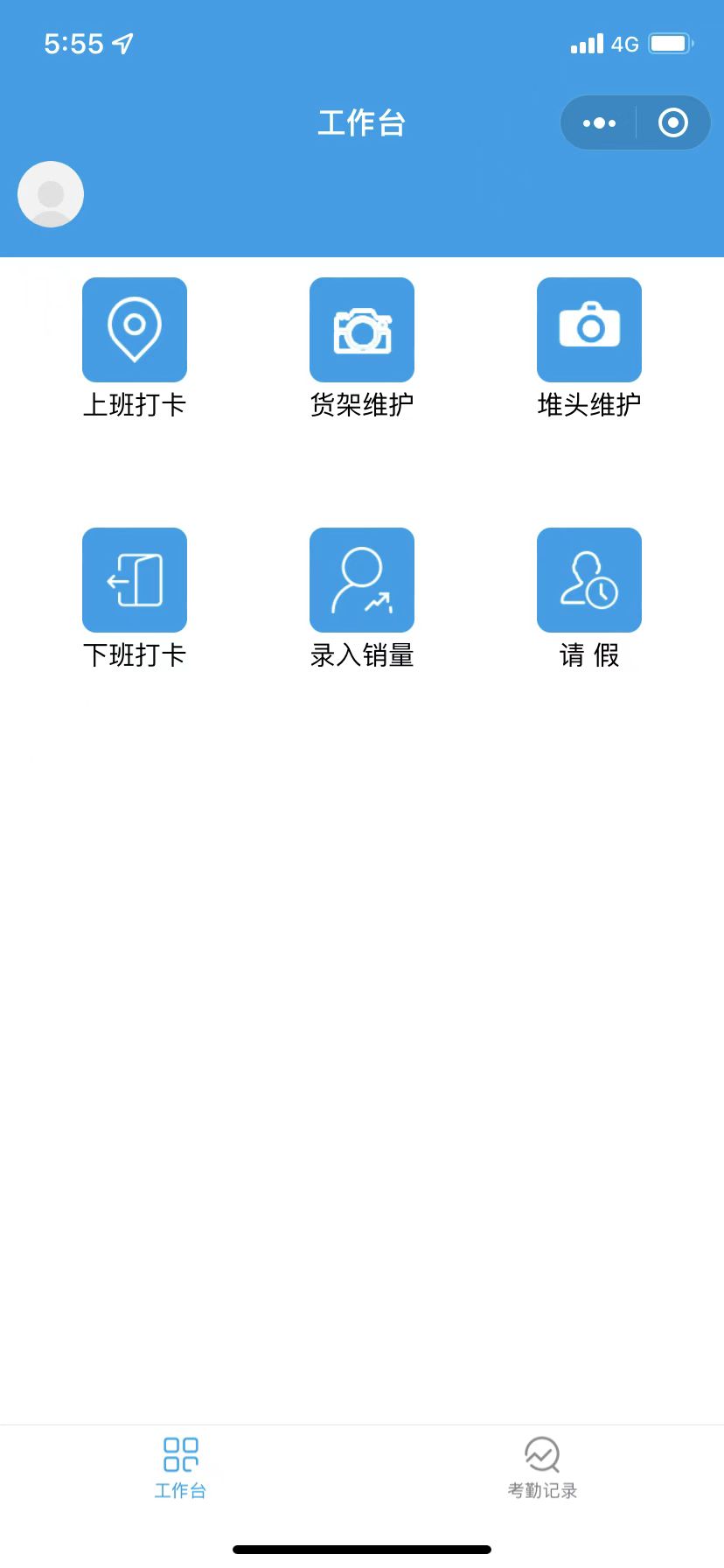The image size is (724, 1568).
Task: Tap the user avatar picture
Action: point(51,194)
